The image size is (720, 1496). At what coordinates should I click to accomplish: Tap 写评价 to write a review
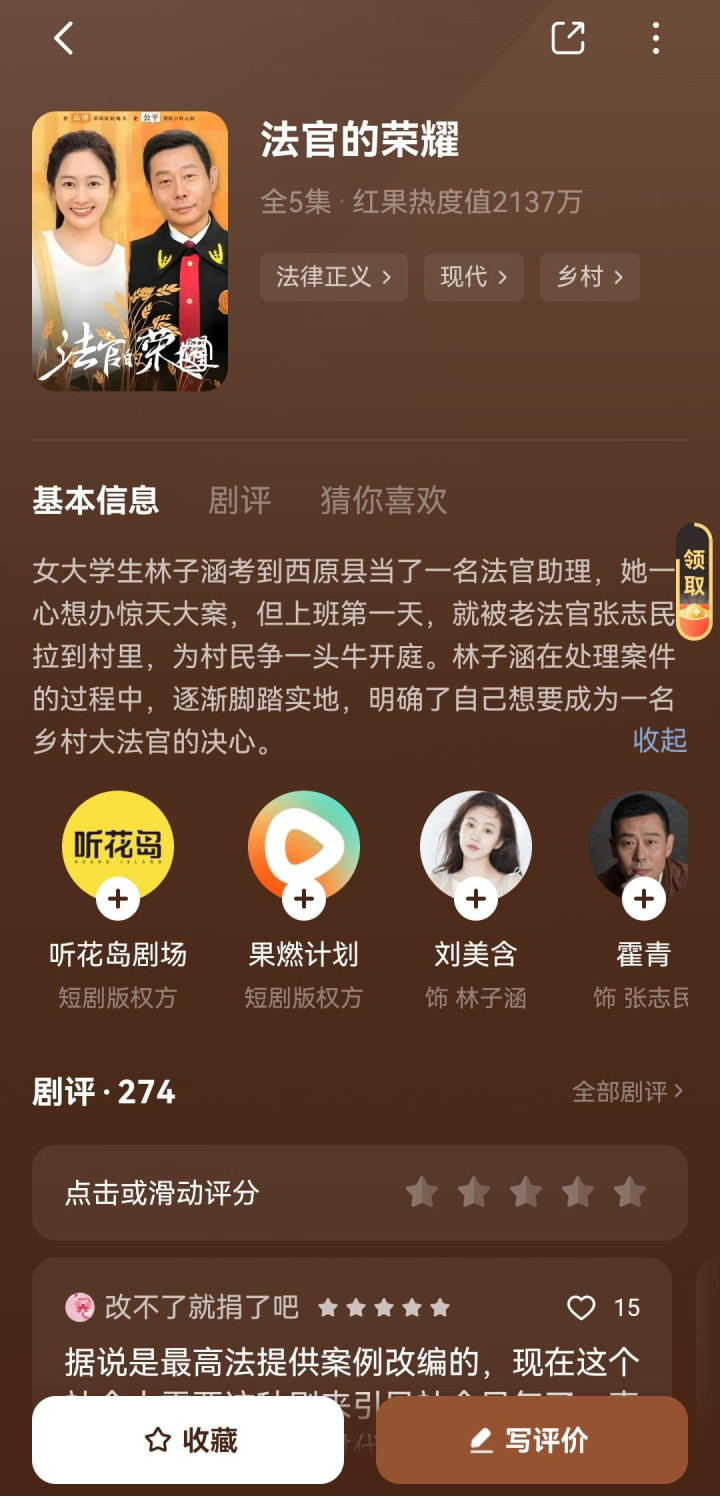coord(532,1440)
